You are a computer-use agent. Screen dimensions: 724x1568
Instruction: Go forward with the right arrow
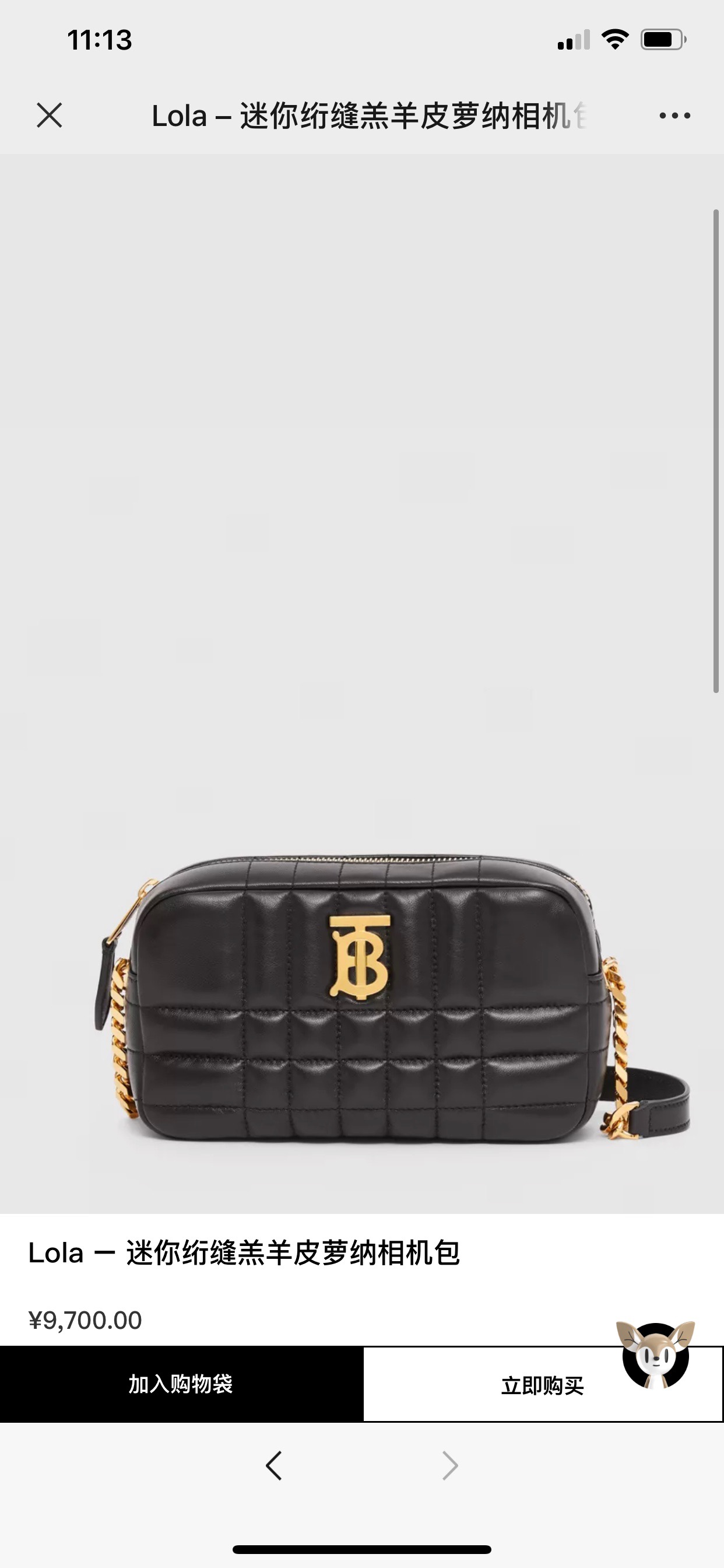coord(449,1465)
